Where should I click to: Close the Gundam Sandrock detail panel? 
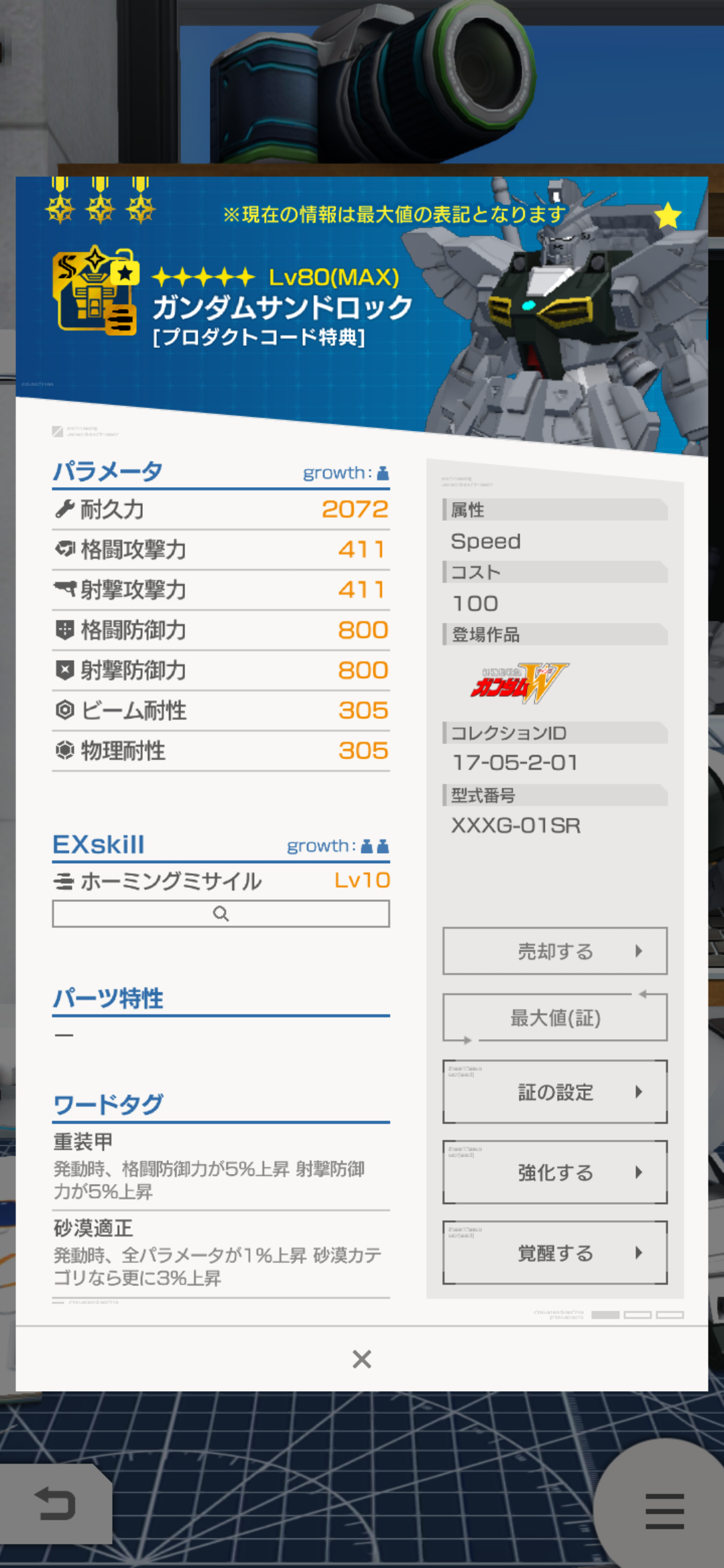click(x=362, y=1359)
